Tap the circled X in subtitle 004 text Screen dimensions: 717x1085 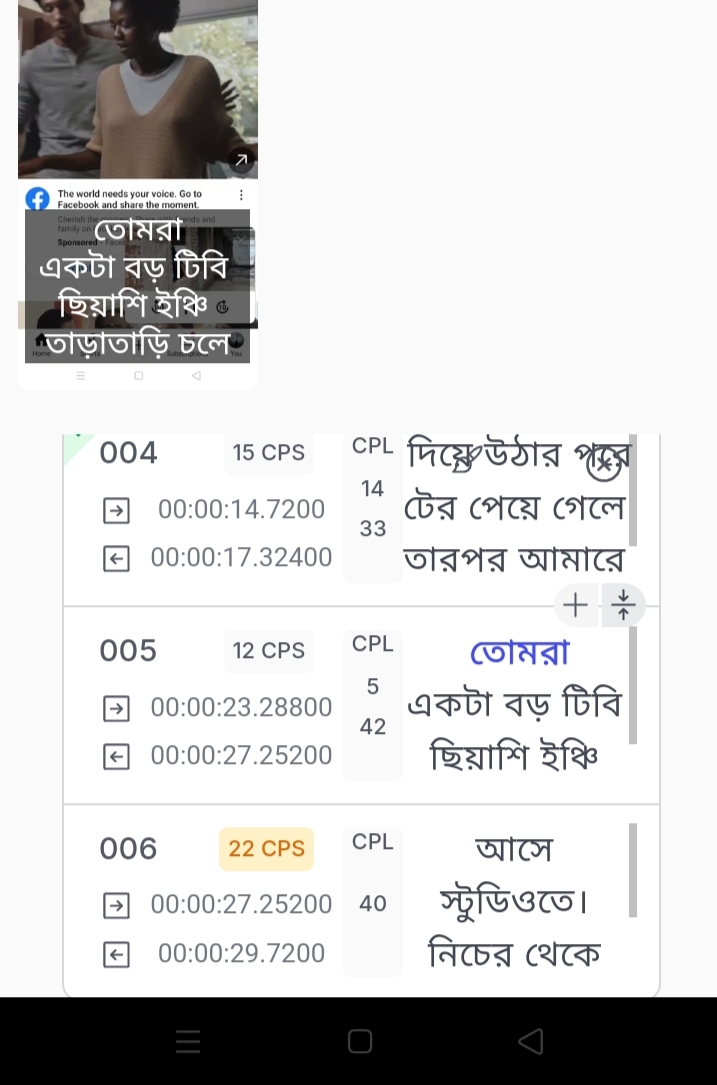point(603,466)
